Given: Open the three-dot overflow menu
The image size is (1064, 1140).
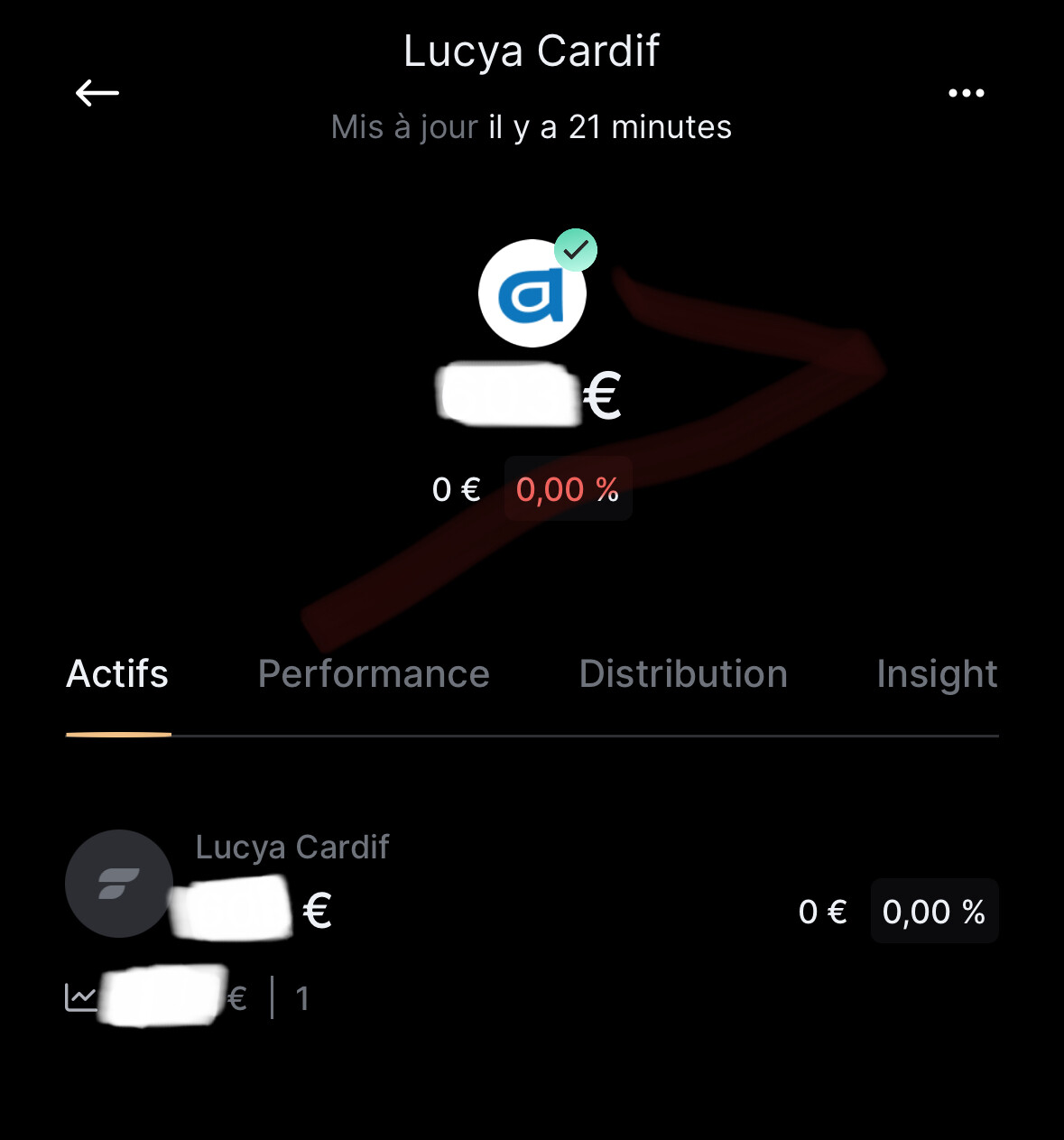Looking at the screenshot, I should pyautogui.click(x=966, y=93).
